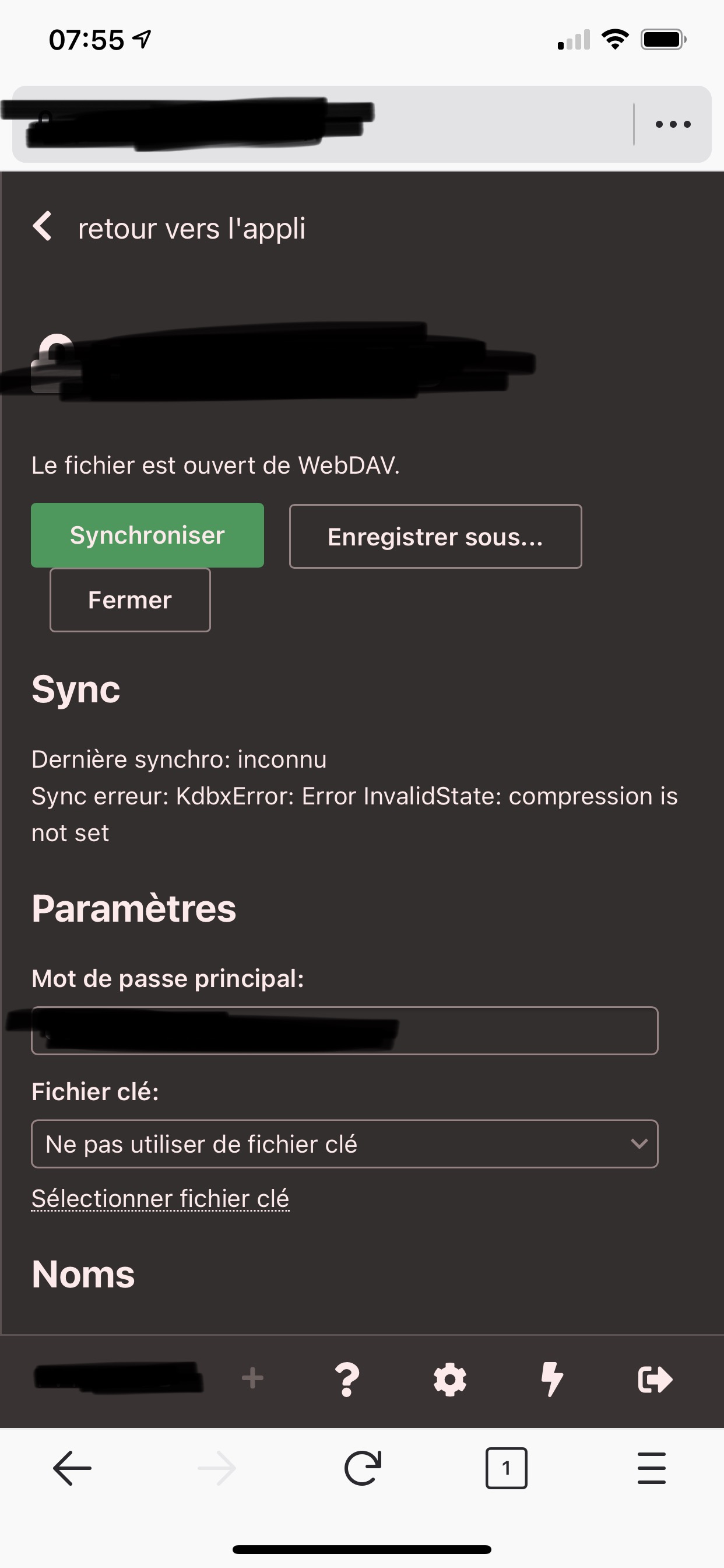The height and width of the screenshot is (1568, 724).
Task: Close the file with Fermer
Action: click(x=130, y=600)
